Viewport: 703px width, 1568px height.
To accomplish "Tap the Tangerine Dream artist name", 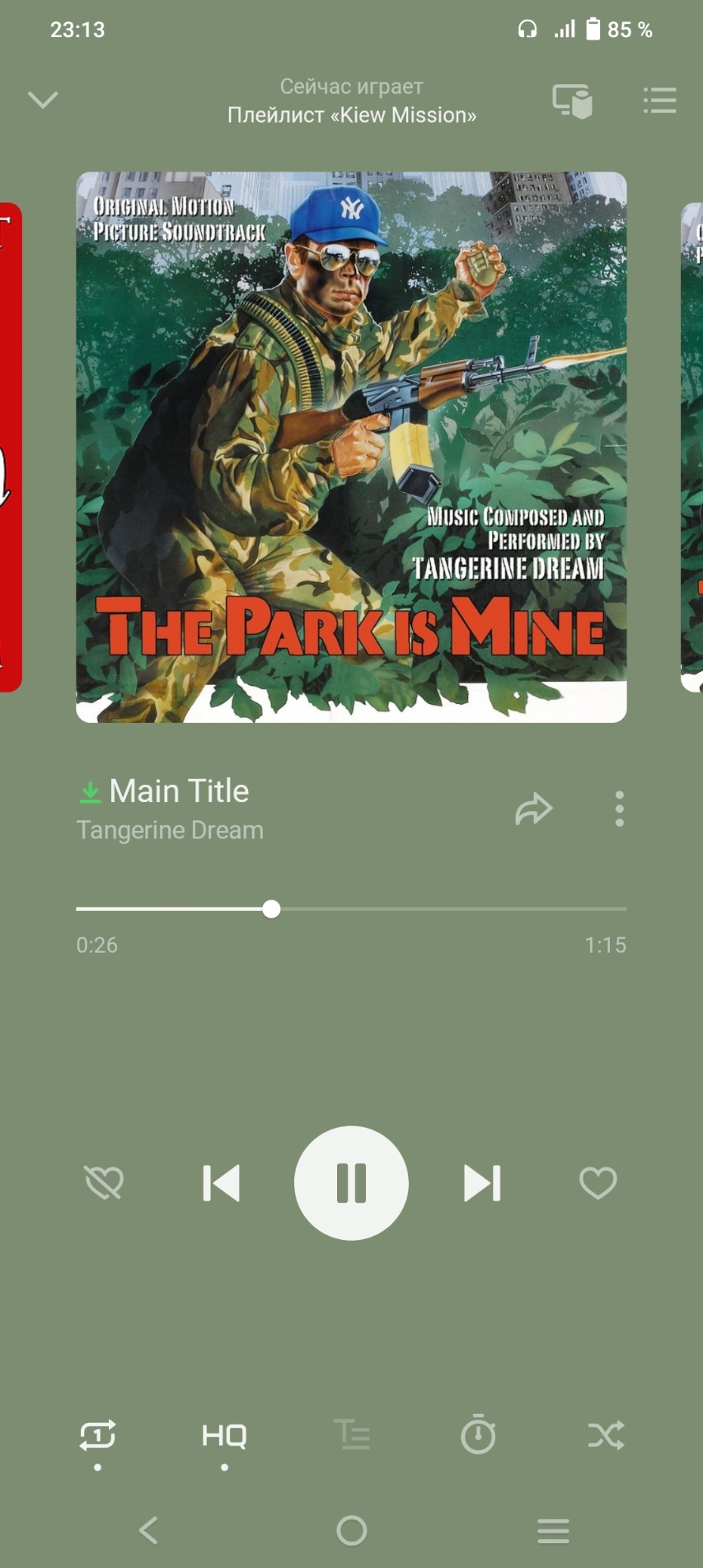I will [170, 830].
